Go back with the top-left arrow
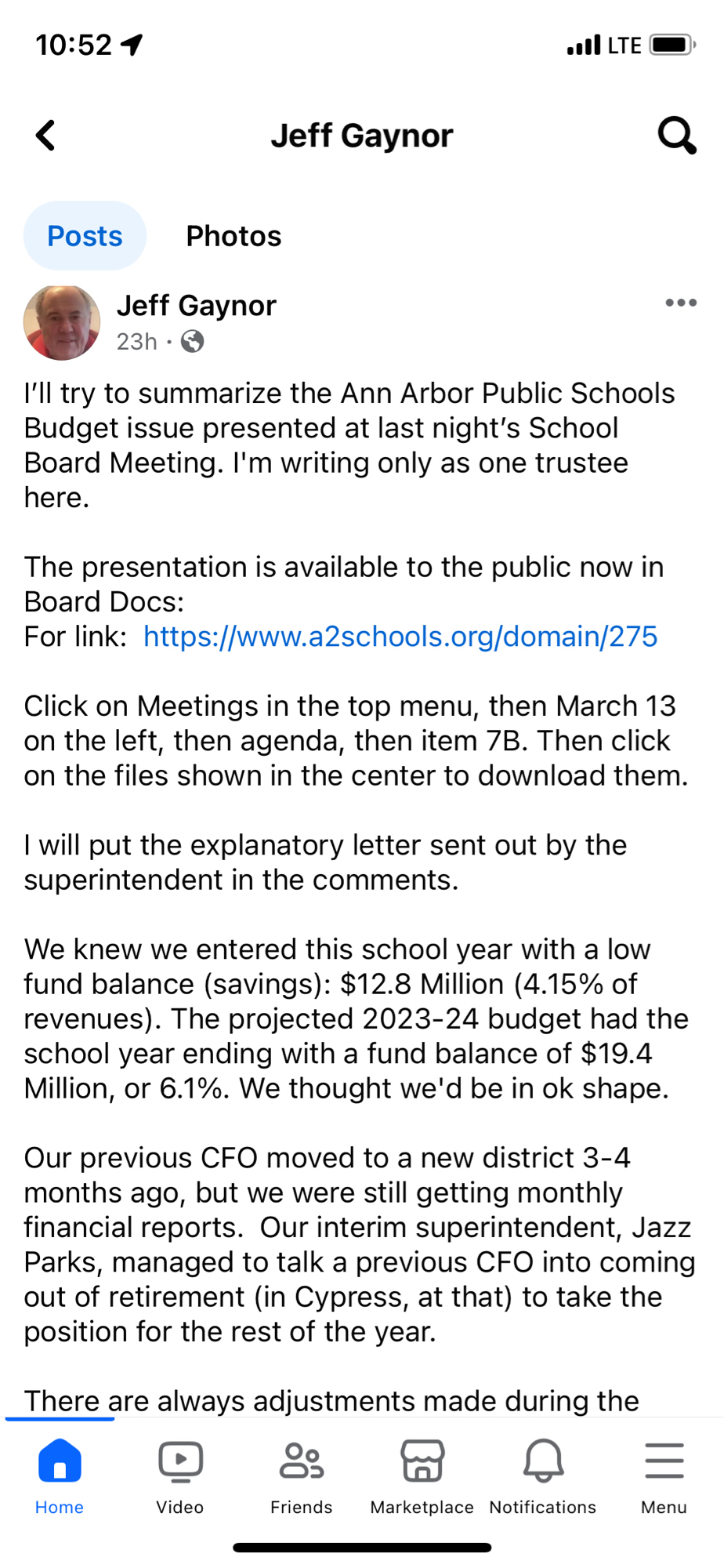Image resolution: width=724 pixels, height=1568 pixels. pyautogui.click(x=46, y=136)
